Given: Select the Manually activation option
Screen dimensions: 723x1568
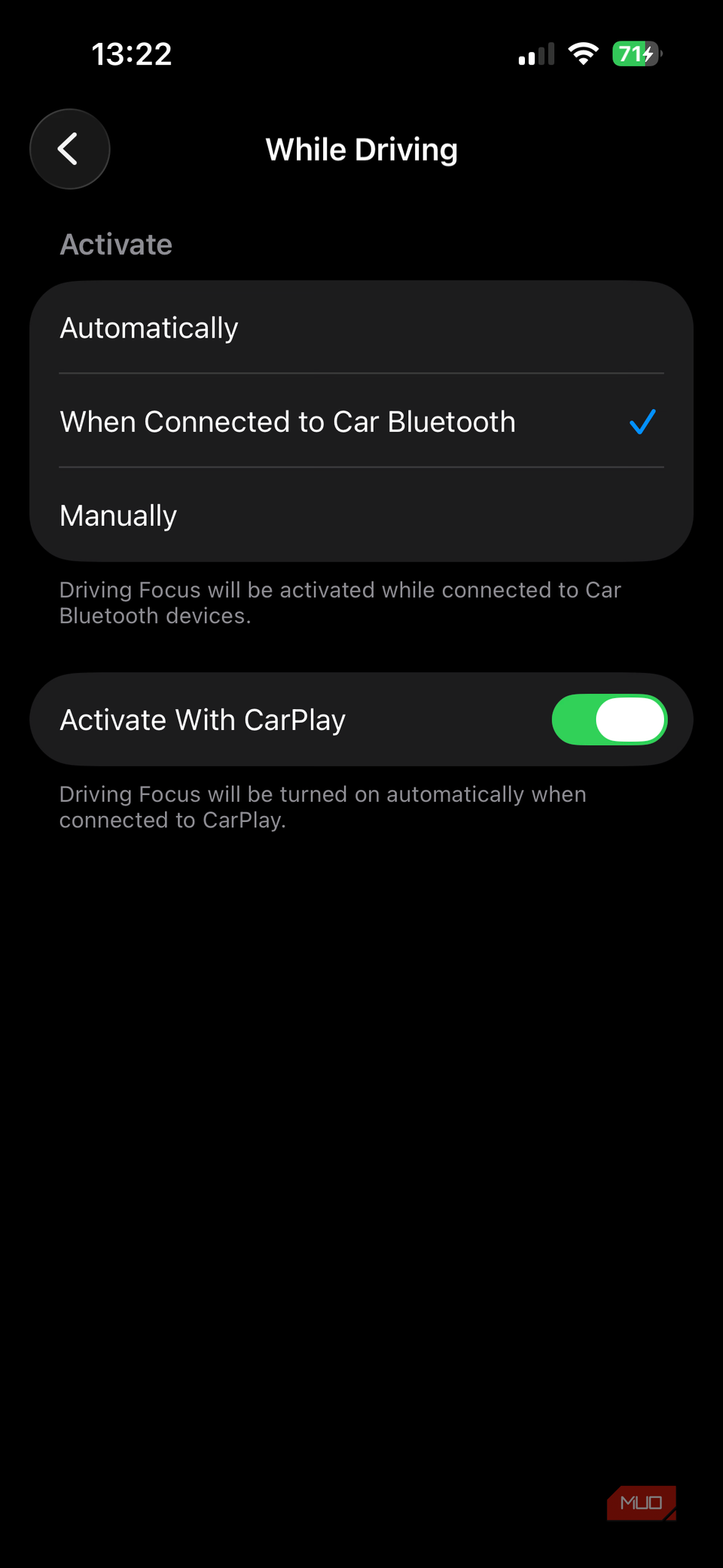Looking at the screenshot, I should [361, 516].
